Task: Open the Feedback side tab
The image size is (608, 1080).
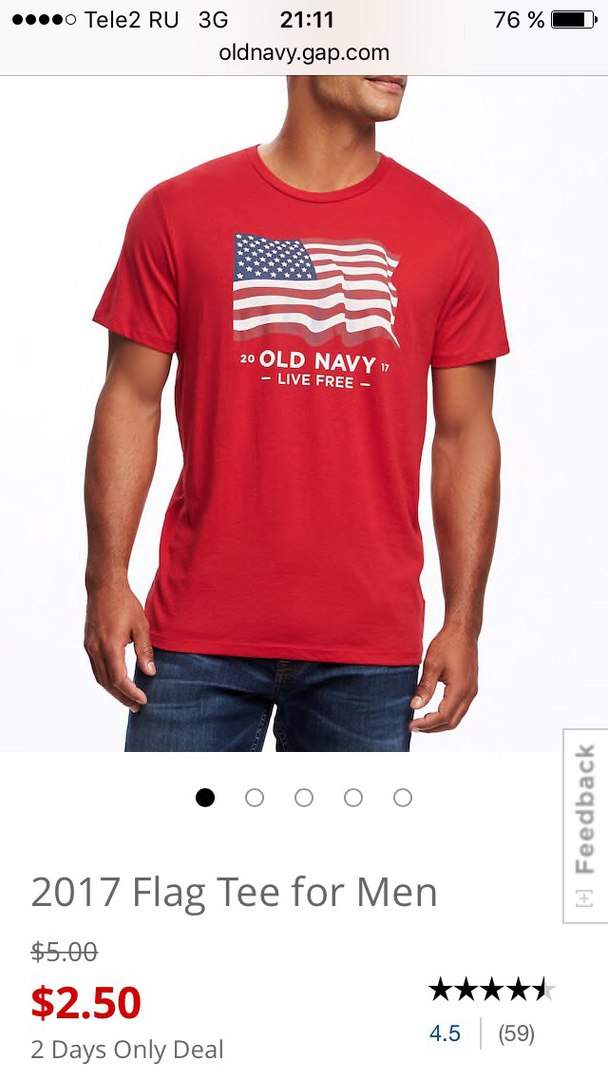Action: click(585, 825)
